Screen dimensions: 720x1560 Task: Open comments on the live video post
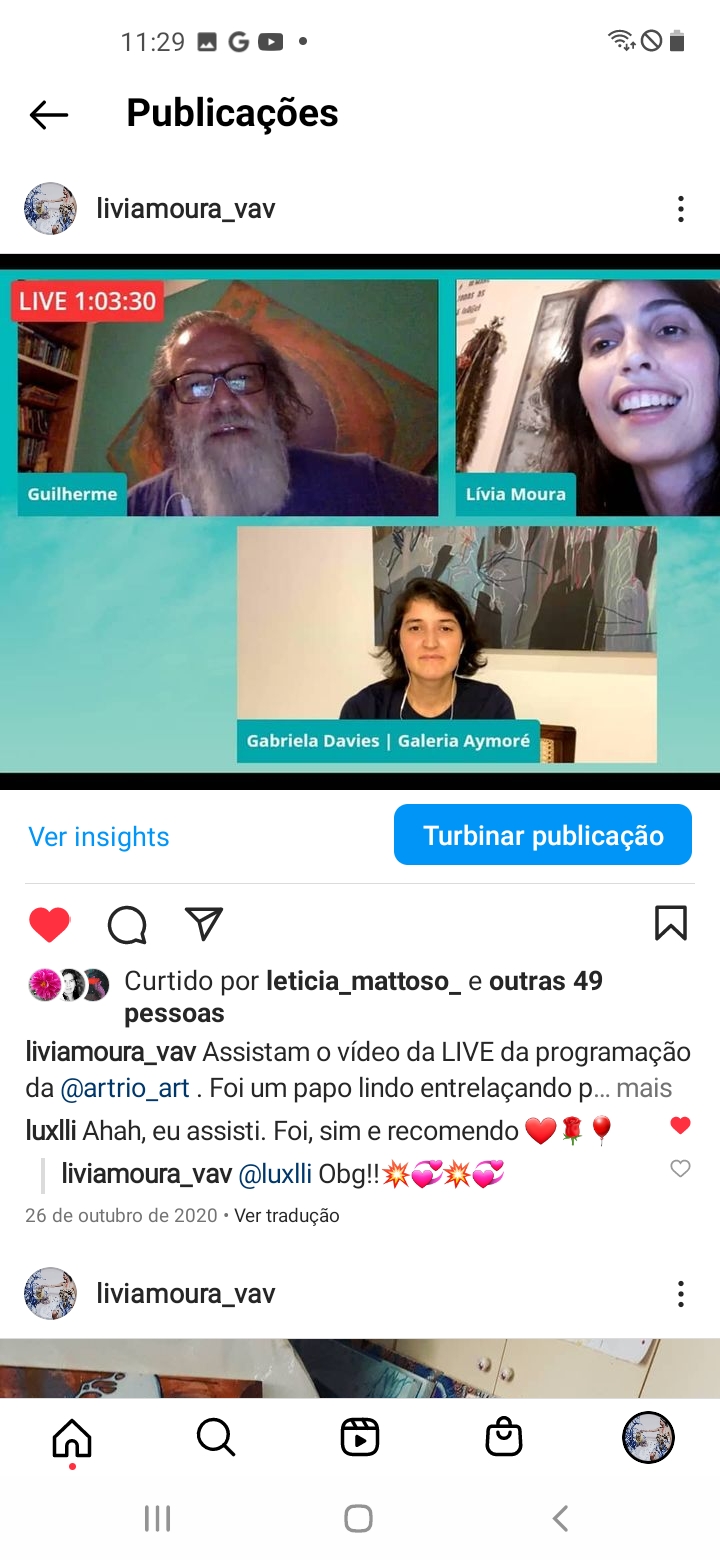pos(127,924)
